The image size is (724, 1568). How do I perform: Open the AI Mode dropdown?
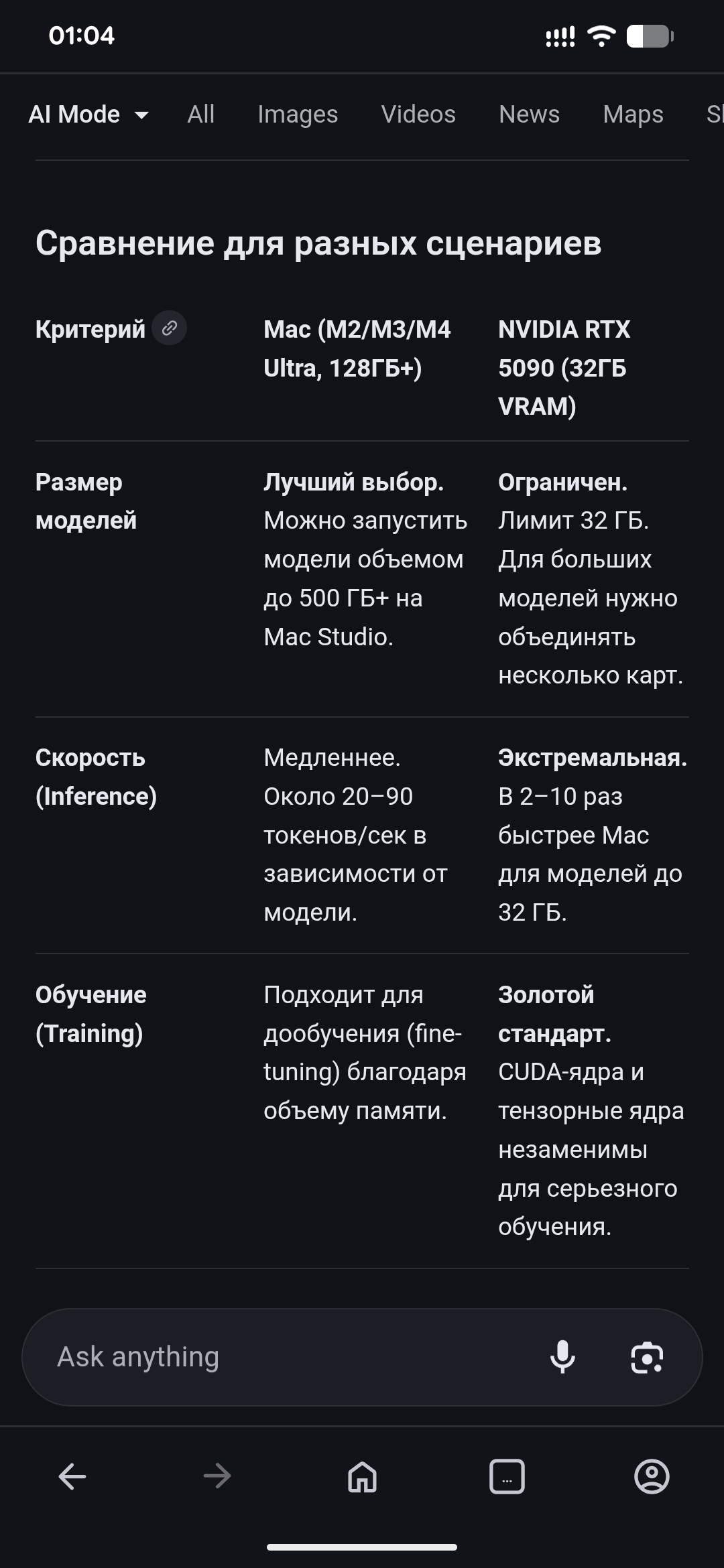(x=88, y=115)
